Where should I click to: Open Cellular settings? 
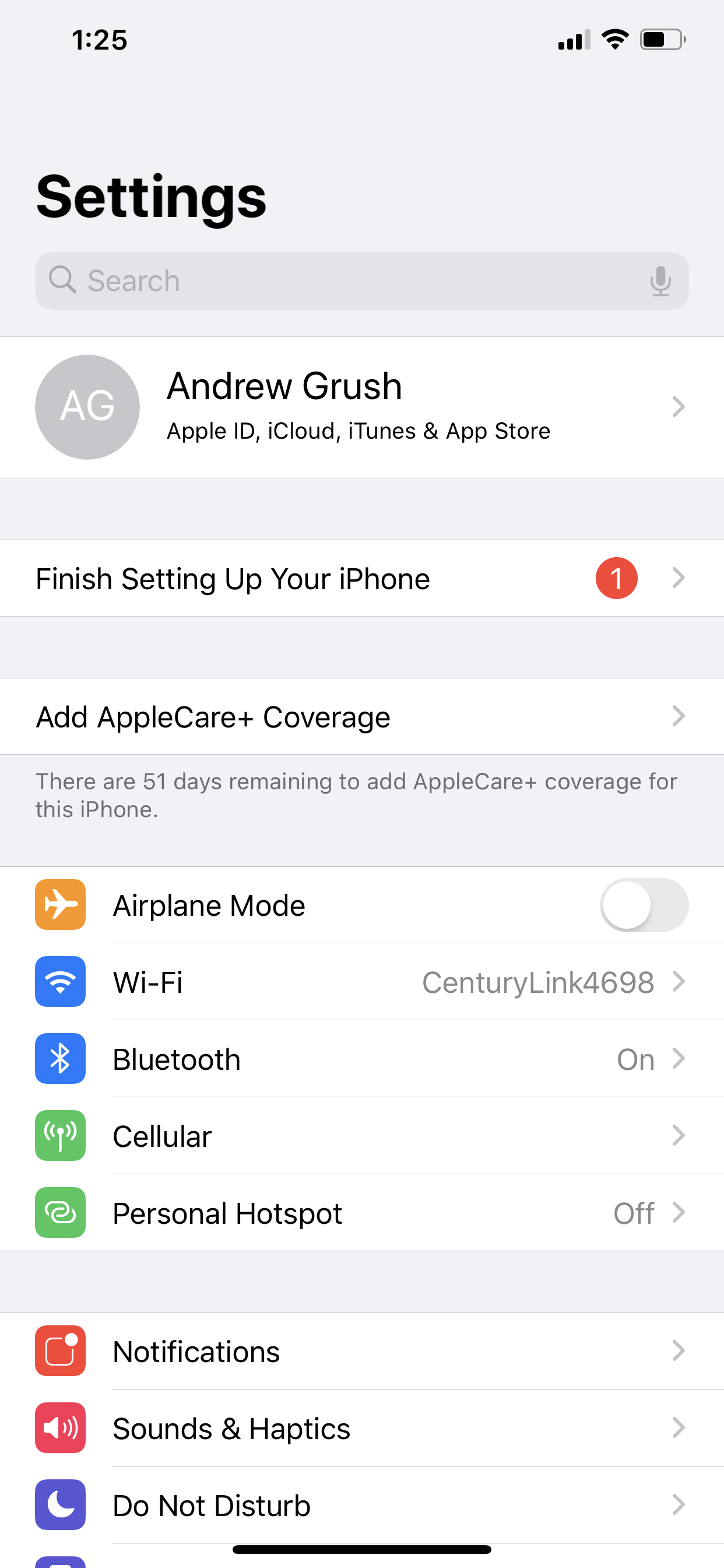(x=361, y=1136)
